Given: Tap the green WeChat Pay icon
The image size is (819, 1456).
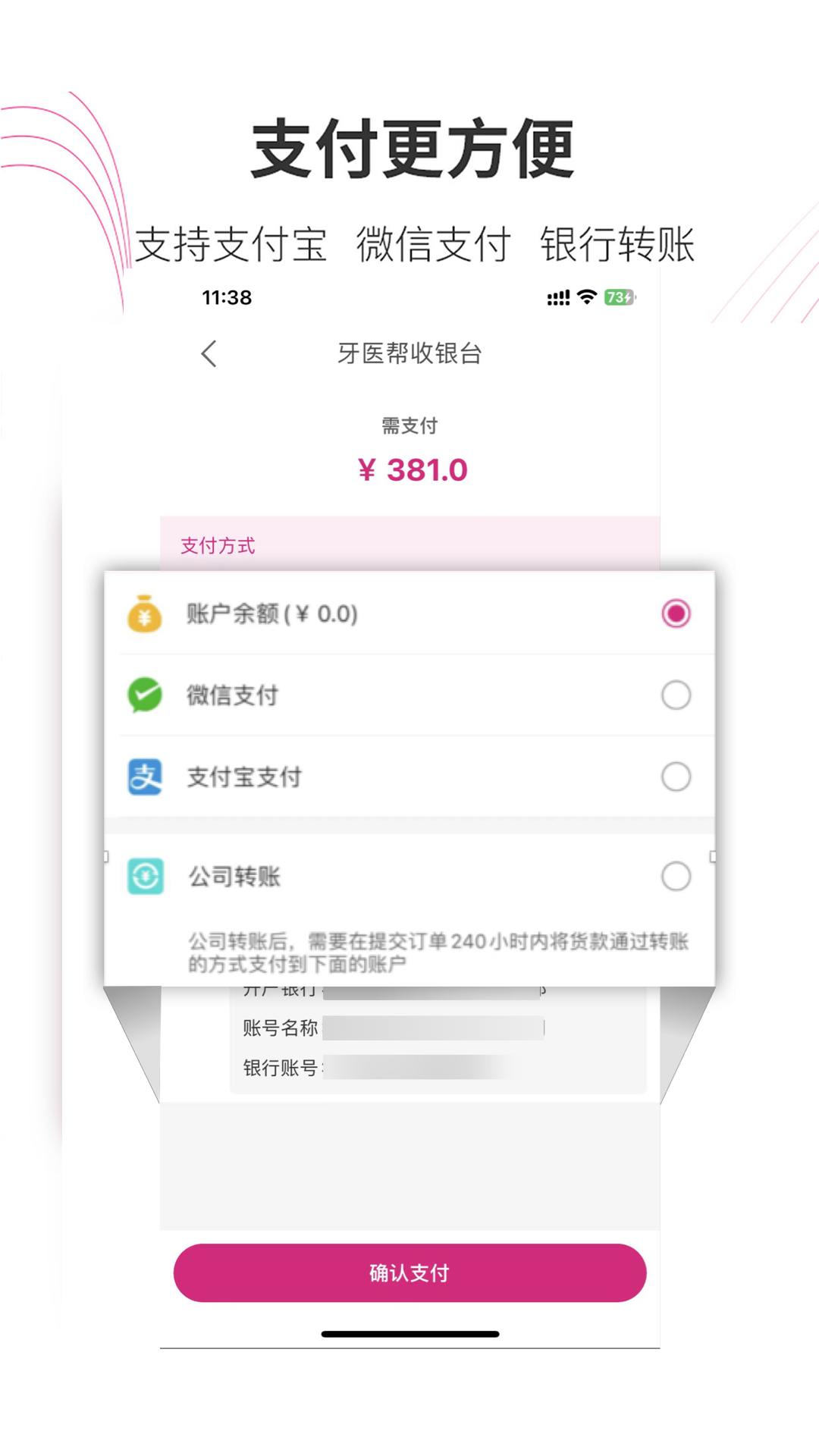Looking at the screenshot, I should 144,695.
